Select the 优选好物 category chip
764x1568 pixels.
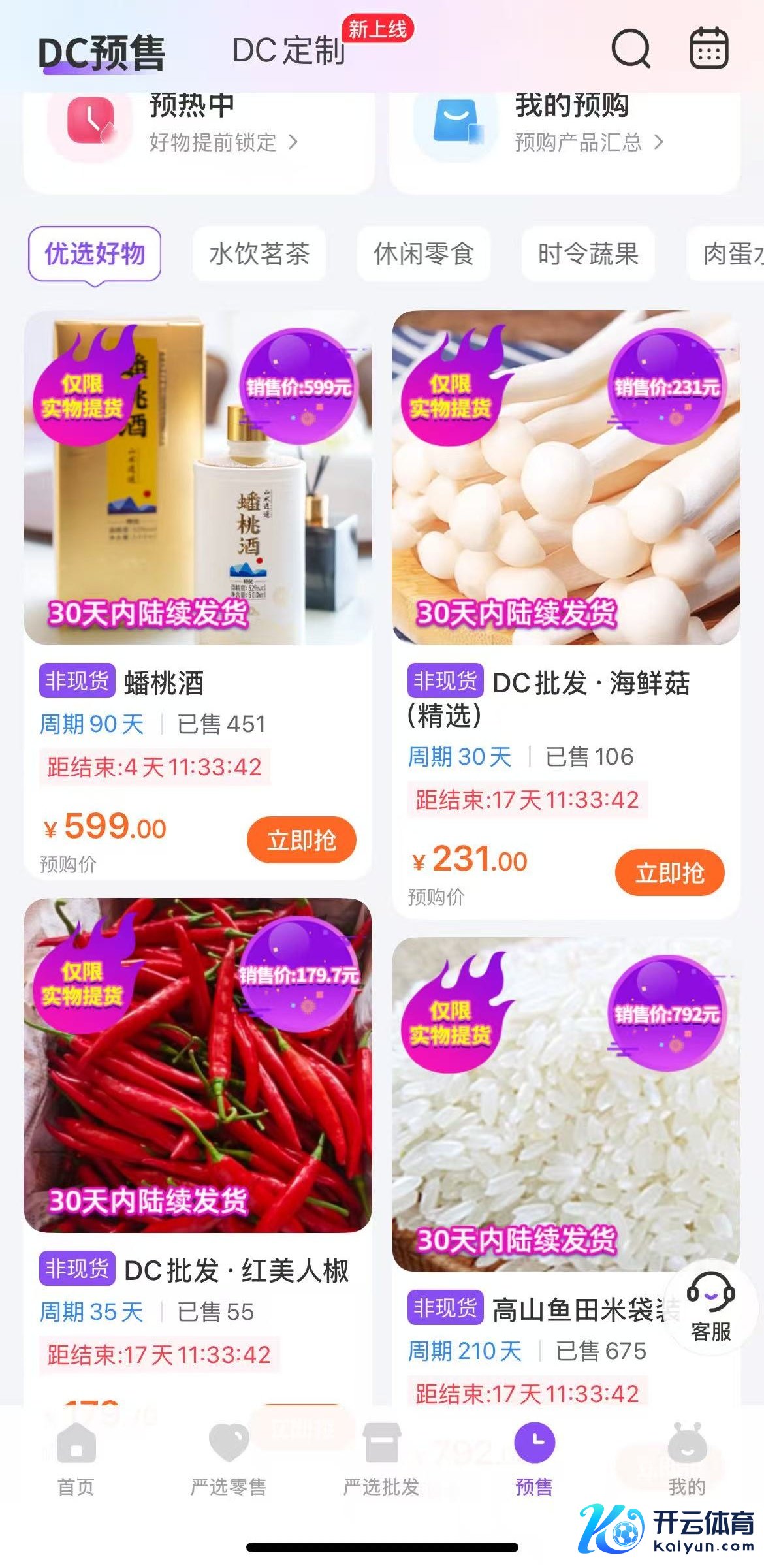95,254
